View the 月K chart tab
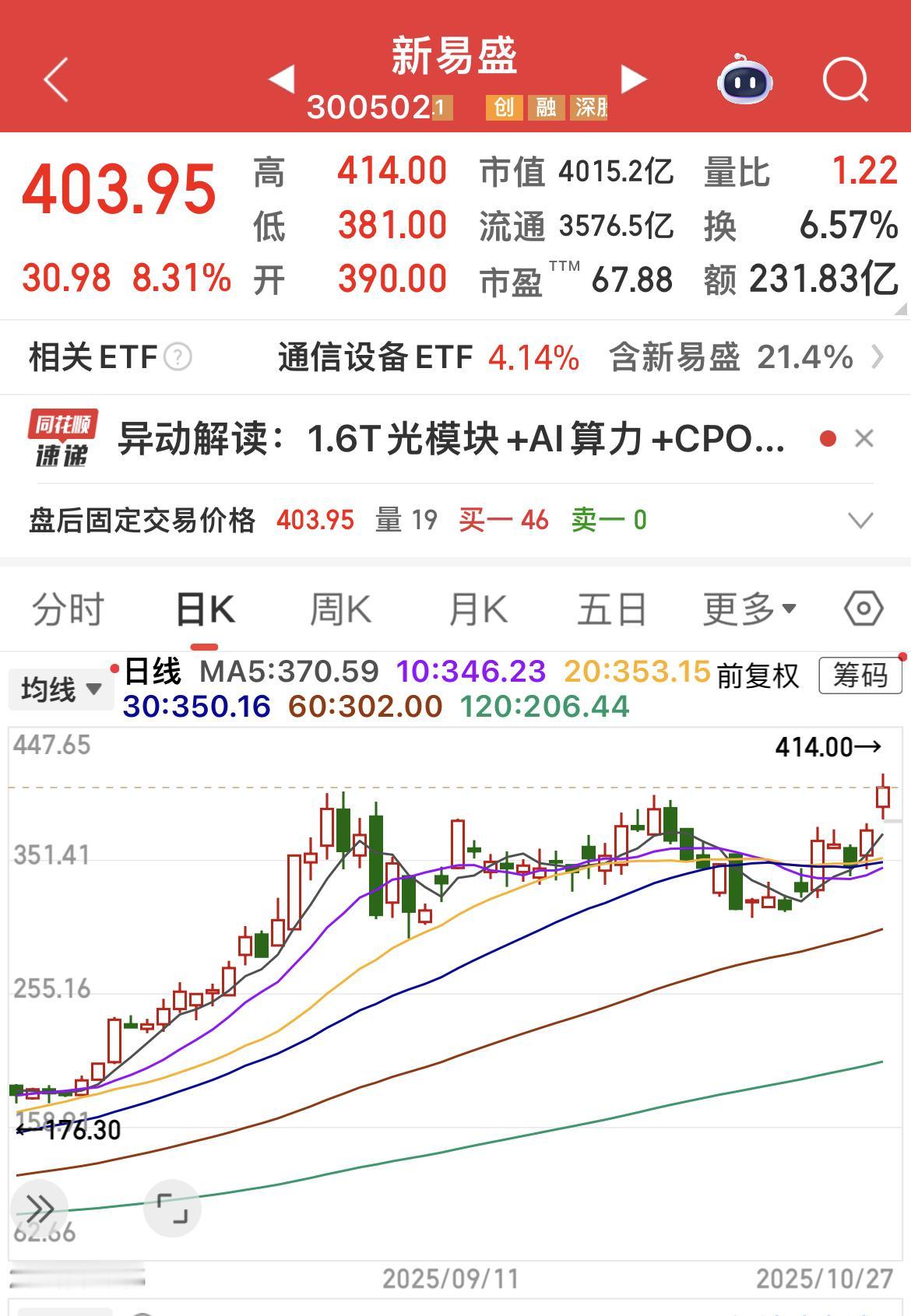The image size is (911, 1316). (478, 609)
